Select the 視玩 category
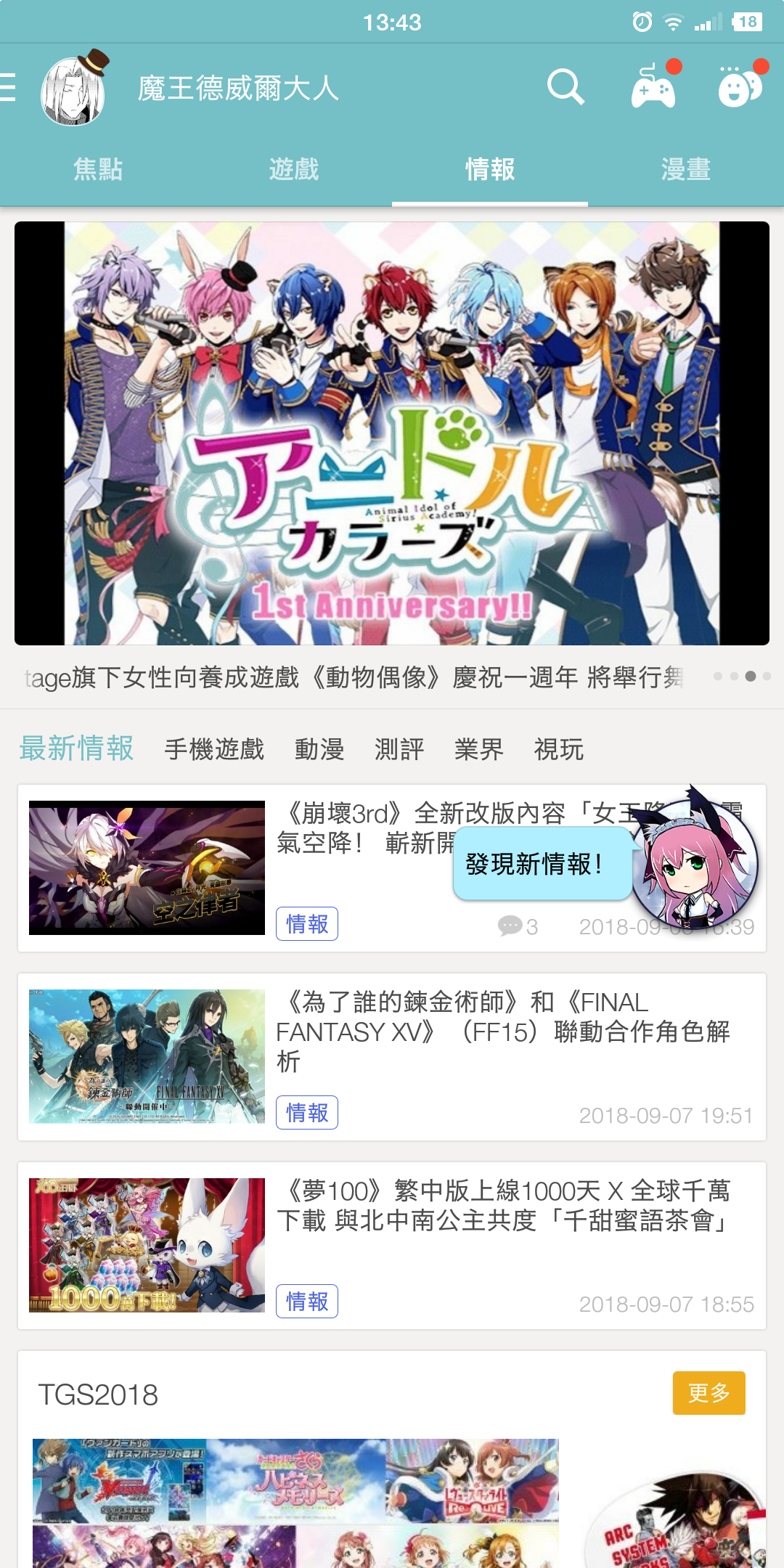784x1568 pixels. tap(559, 749)
